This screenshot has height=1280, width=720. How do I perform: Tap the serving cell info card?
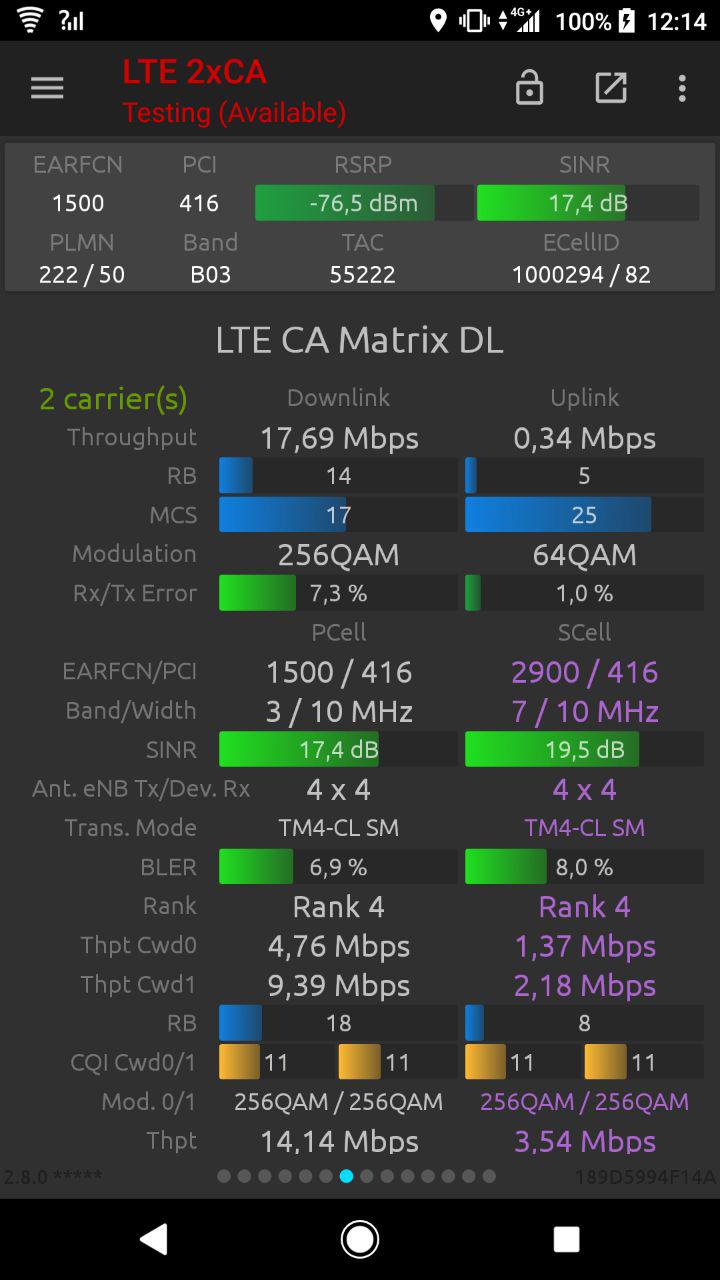[360, 217]
